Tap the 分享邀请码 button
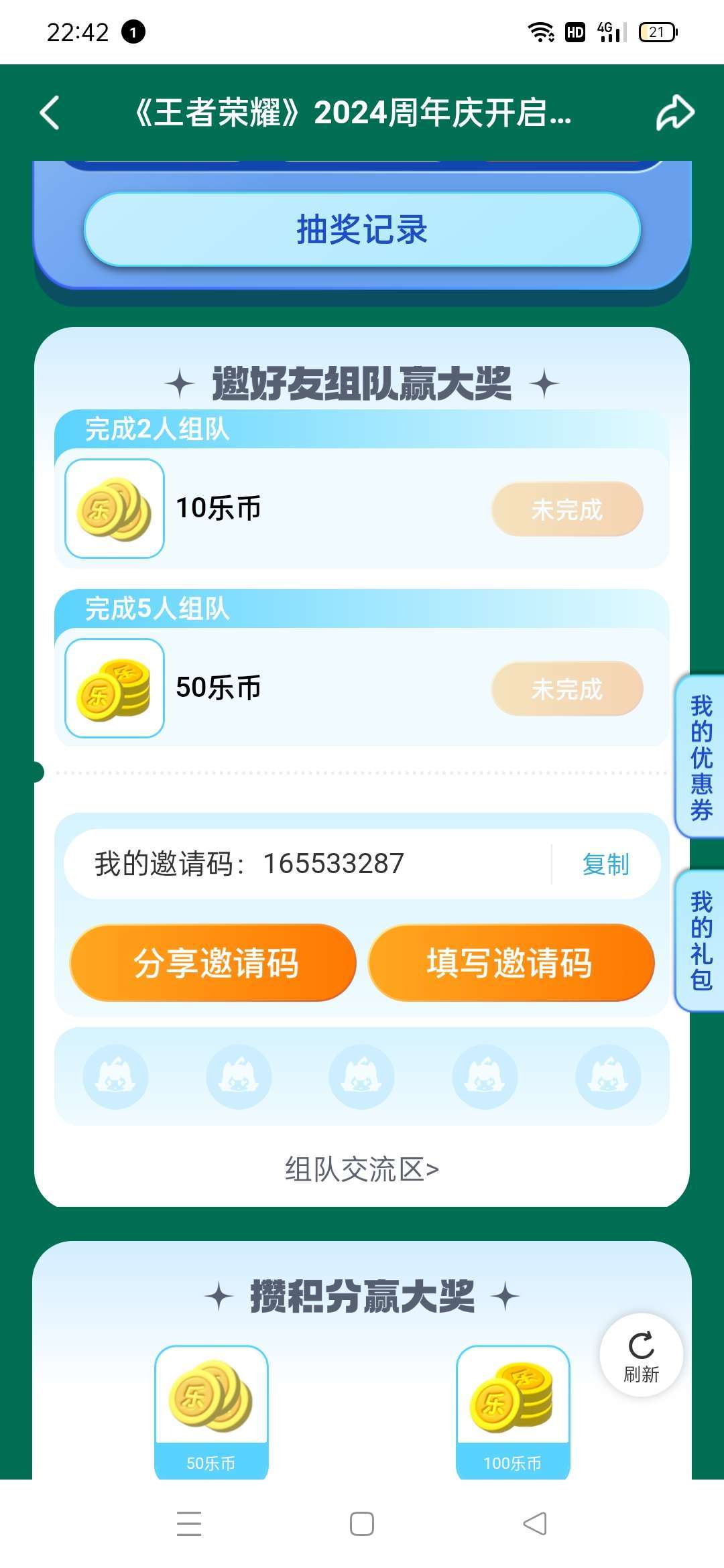The width and height of the screenshot is (724, 1568). click(213, 963)
